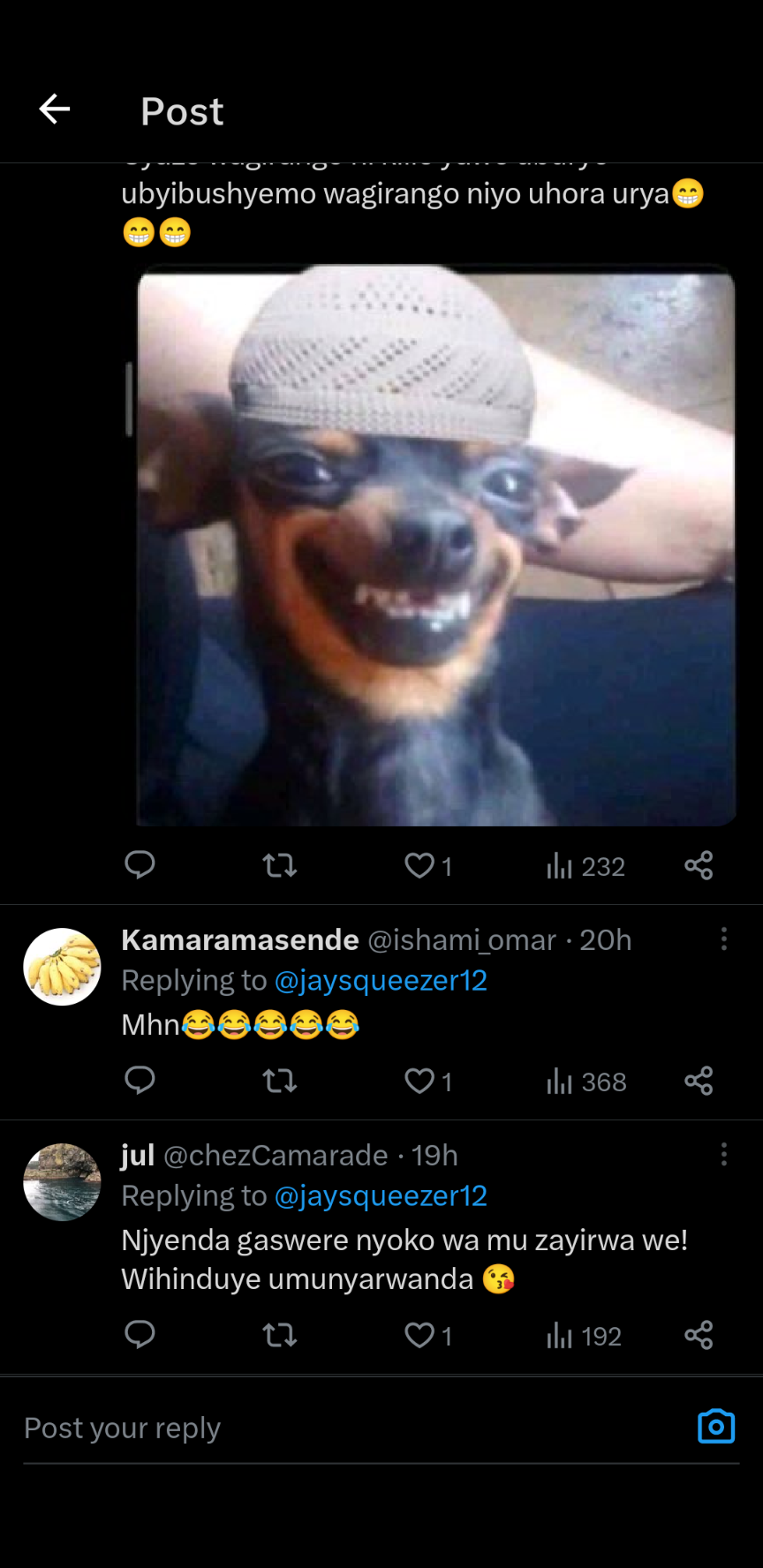
Task: Reply to the post with the dog image
Action: (140, 865)
